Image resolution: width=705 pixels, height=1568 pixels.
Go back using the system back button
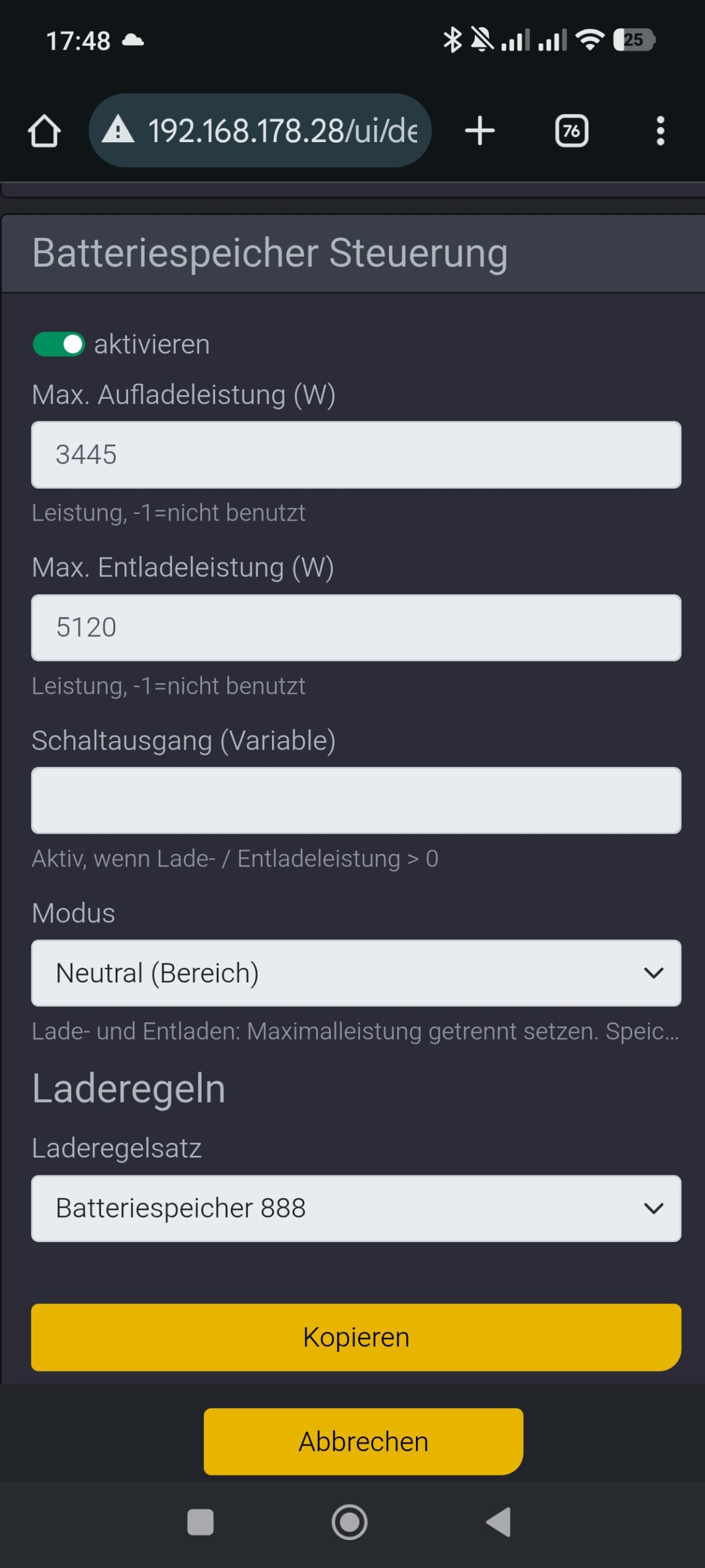tap(499, 1522)
